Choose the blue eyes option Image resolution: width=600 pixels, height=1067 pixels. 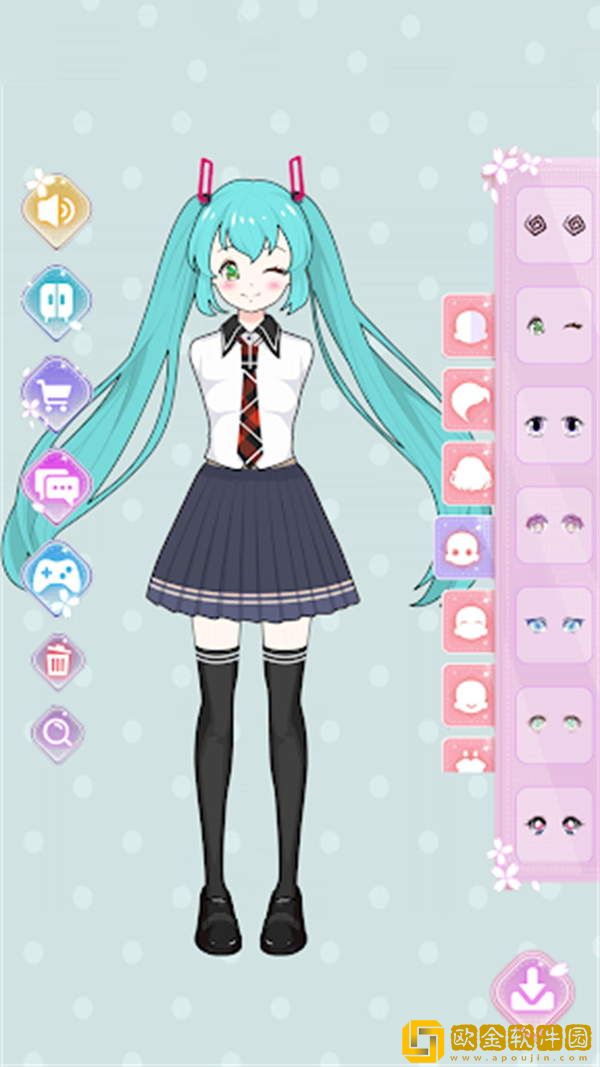554,625
